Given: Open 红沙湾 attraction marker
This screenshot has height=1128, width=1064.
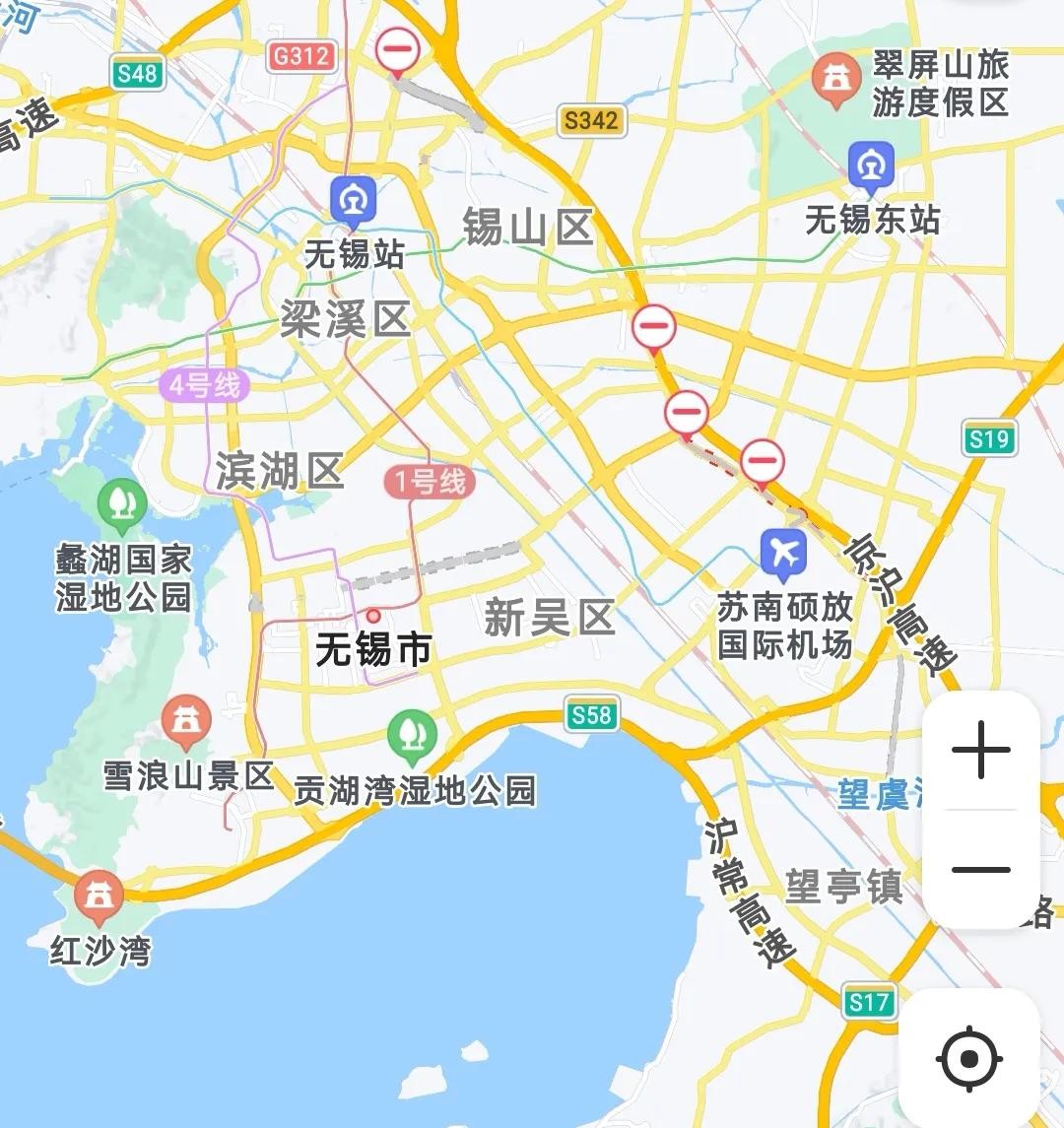Looking at the screenshot, I should (100, 895).
